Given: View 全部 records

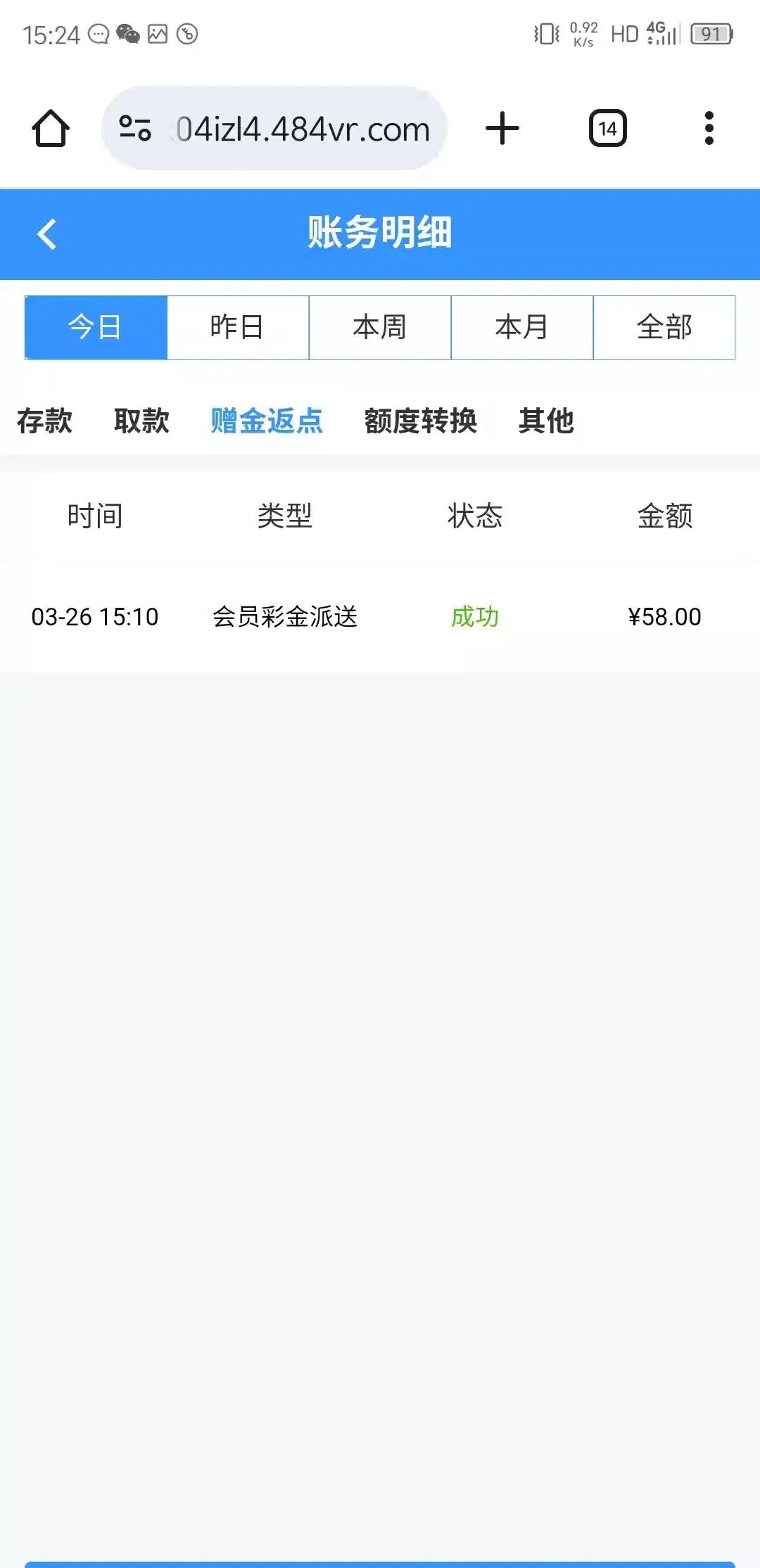Looking at the screenshot, I should 664,328.
